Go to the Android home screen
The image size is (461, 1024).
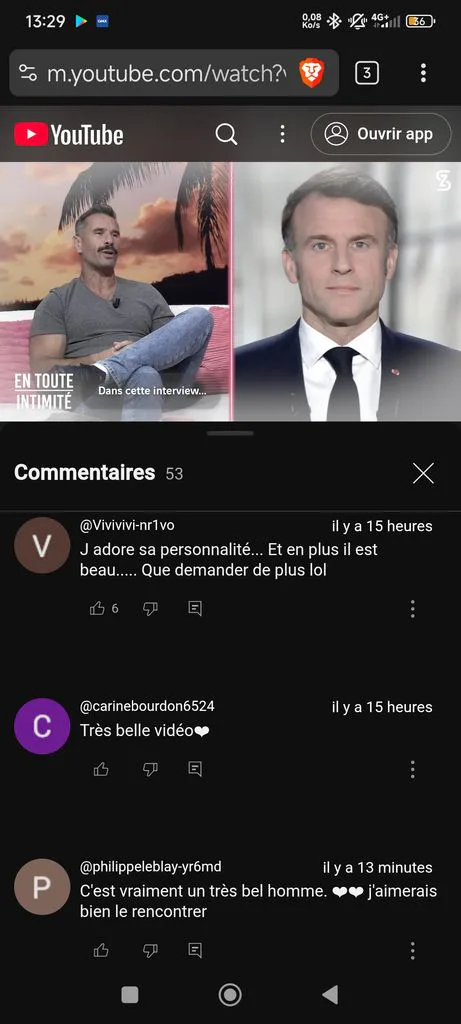(230, 995)
